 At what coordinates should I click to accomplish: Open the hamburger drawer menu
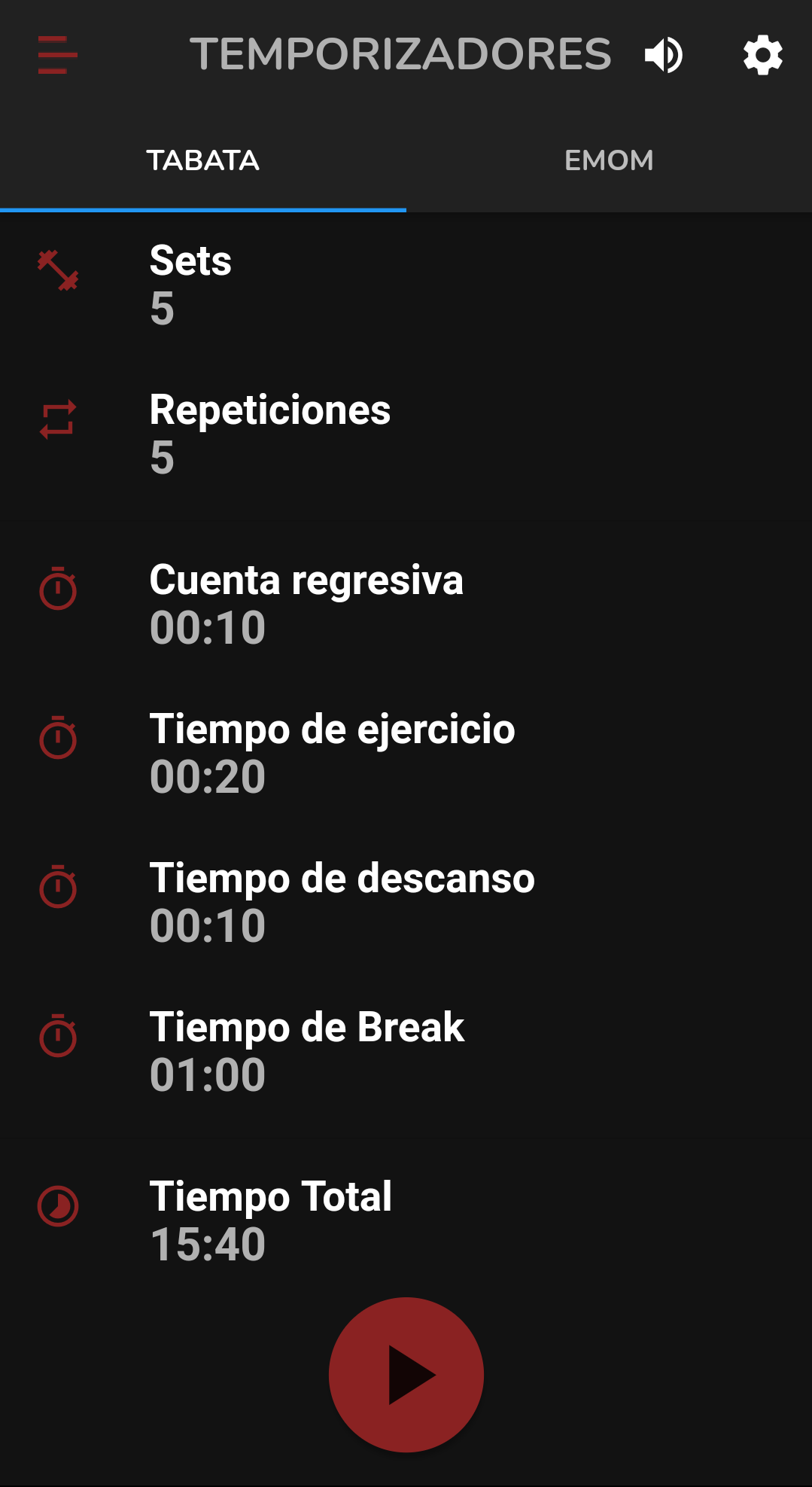(57, 55)
